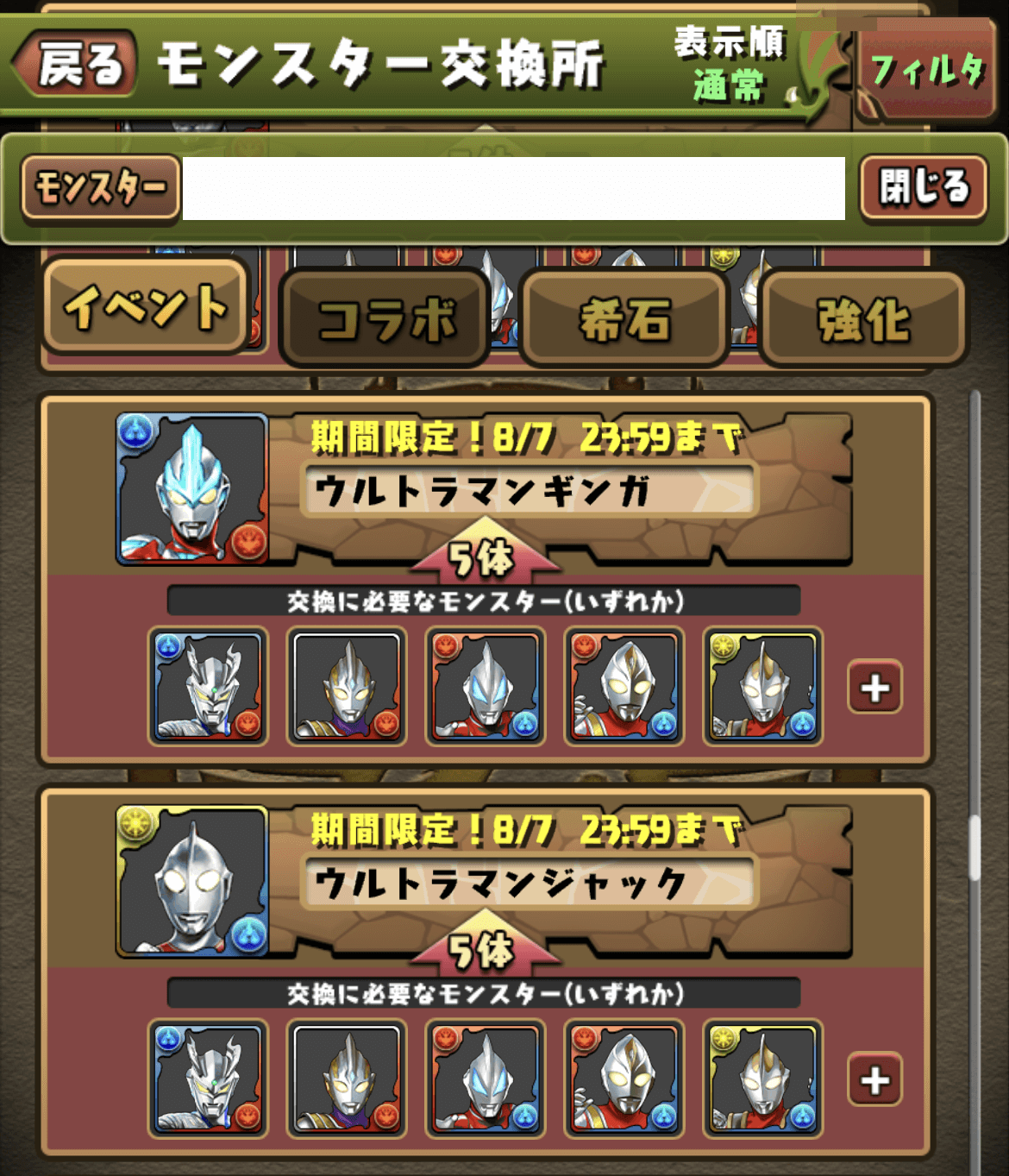This screenshot has width=1009, height=1176.
Task: Tap the モンスター search button
Action: (x=100, y=186)
